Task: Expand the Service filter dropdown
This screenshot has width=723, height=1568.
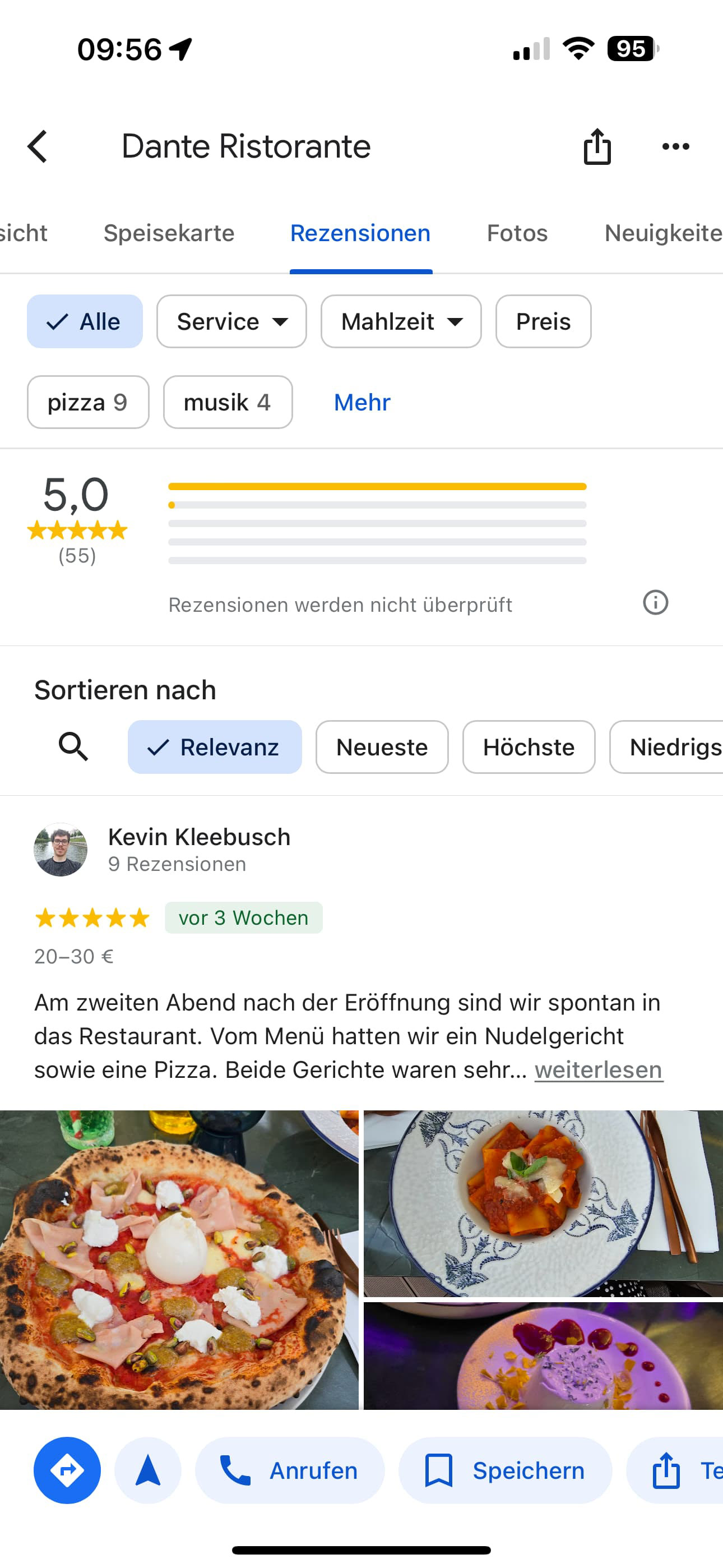Action: (231, 321)
